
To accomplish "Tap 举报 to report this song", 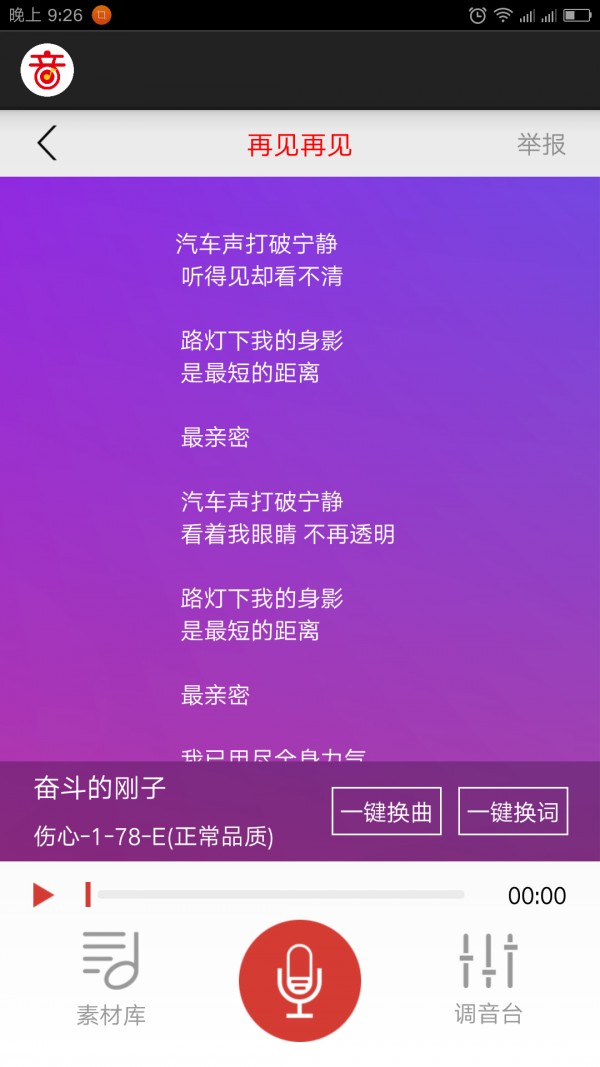I will coord(541,145).
